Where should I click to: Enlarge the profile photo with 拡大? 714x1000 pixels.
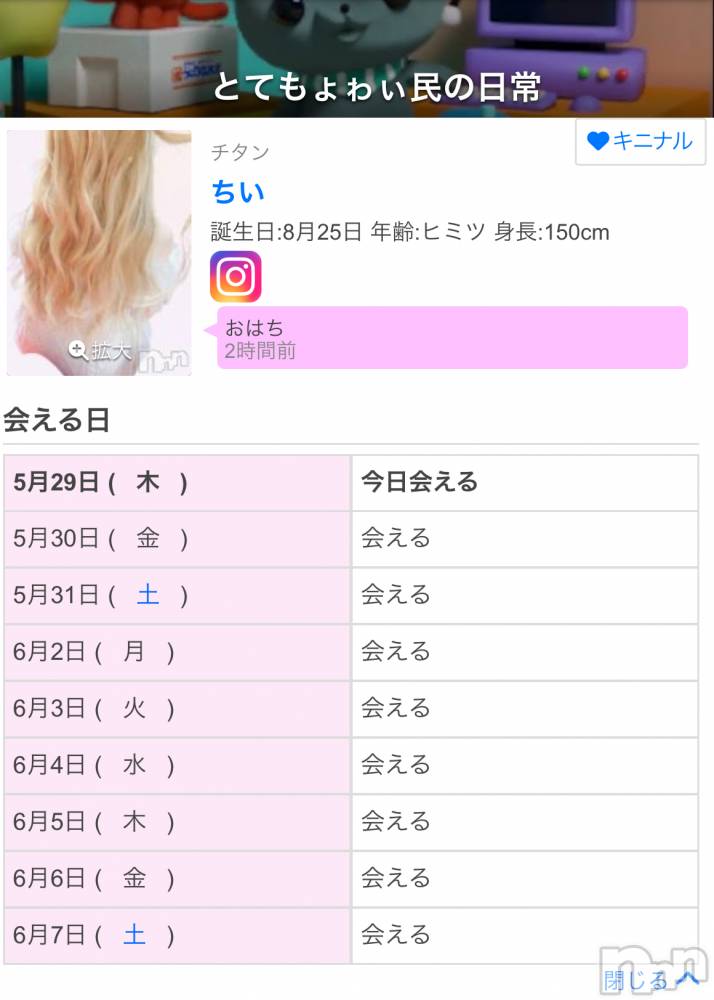pos(100,351)
